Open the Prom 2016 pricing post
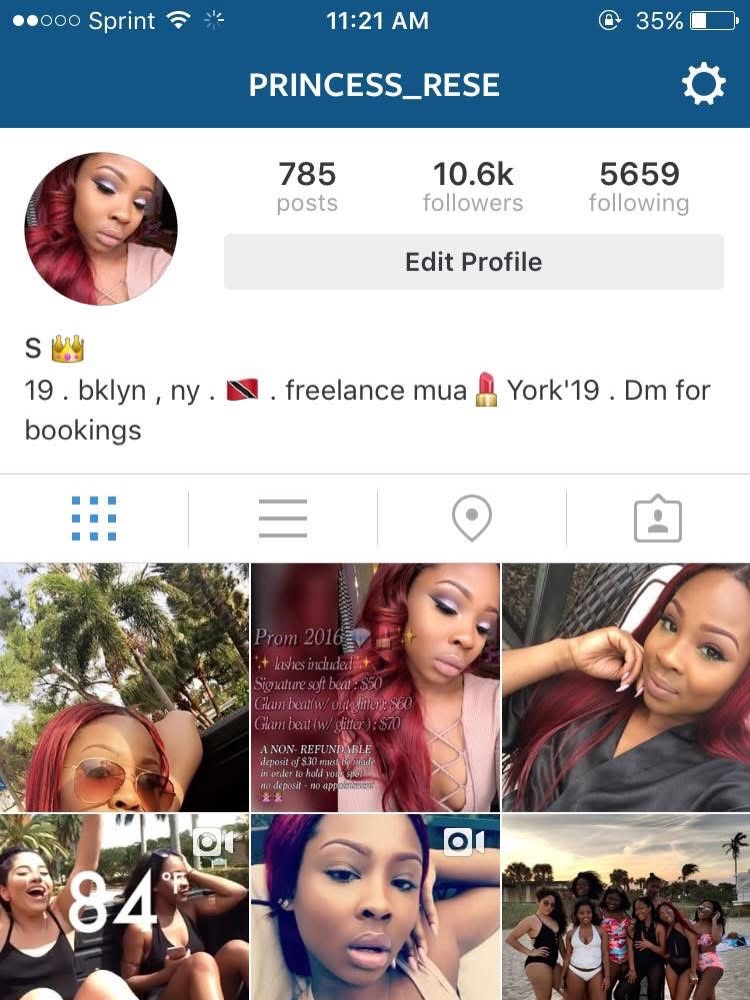 pyautogui.click(x=375, y=687)
